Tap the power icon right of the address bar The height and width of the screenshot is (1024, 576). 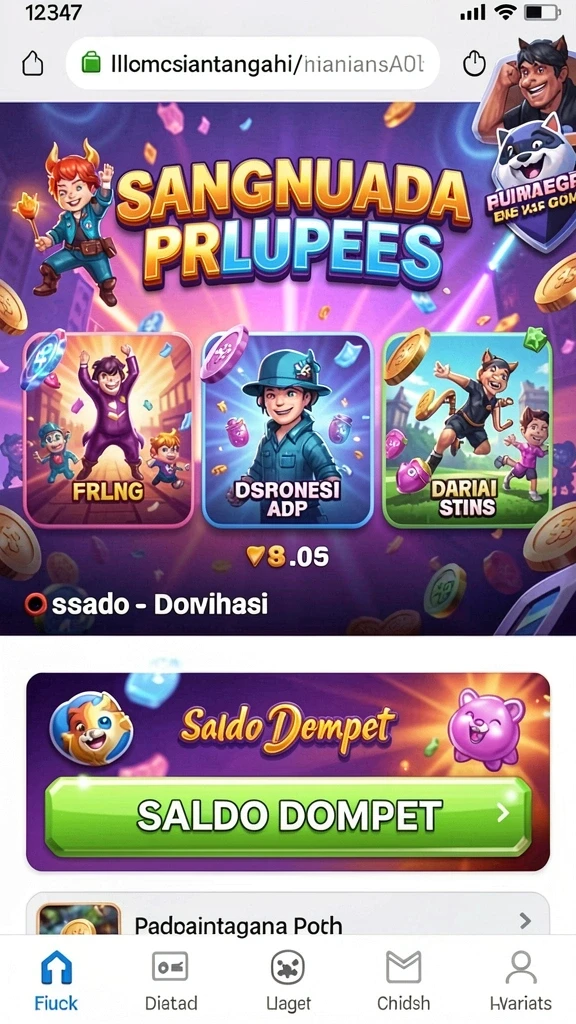coord(474,64)
